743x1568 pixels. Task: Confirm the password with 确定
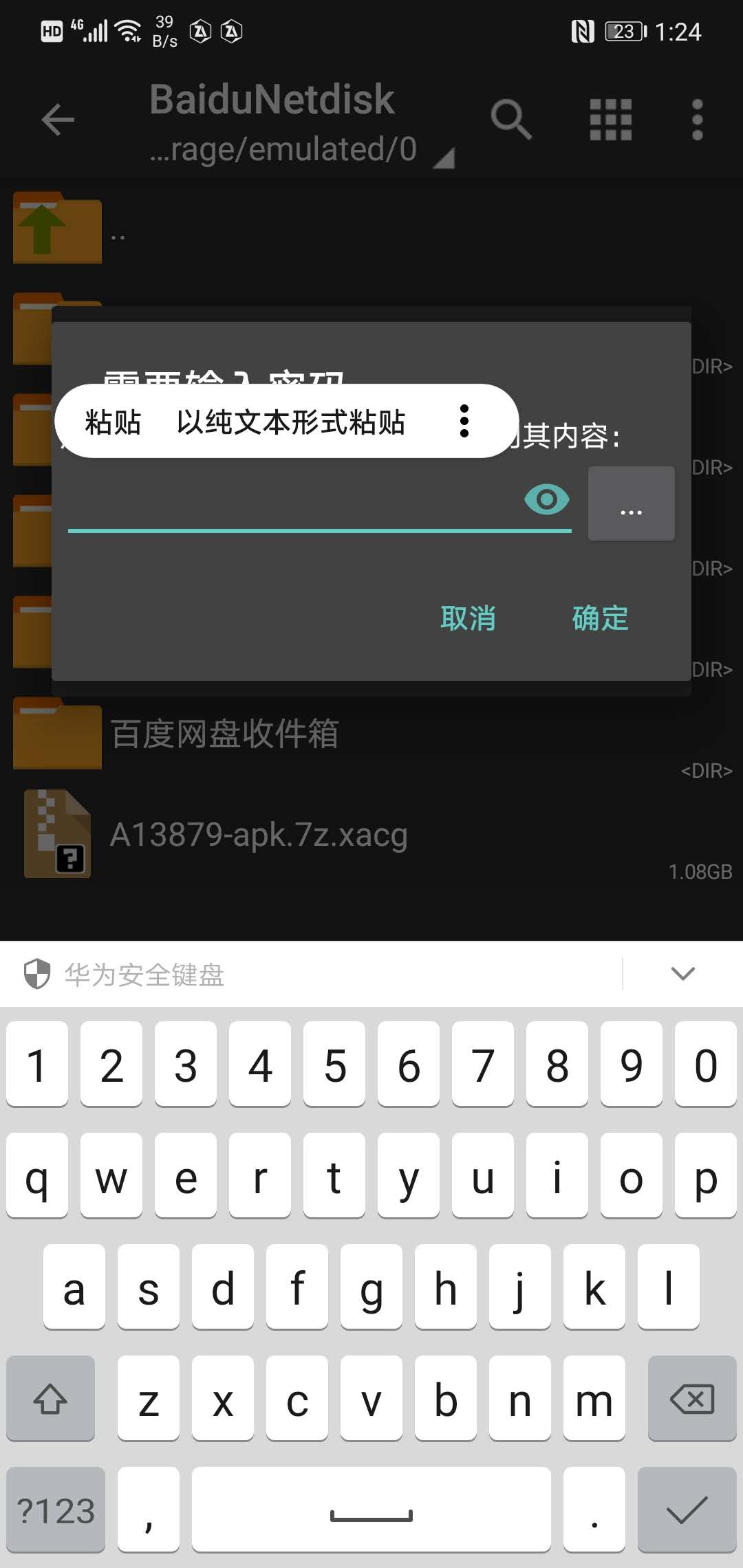coord(601,618)
